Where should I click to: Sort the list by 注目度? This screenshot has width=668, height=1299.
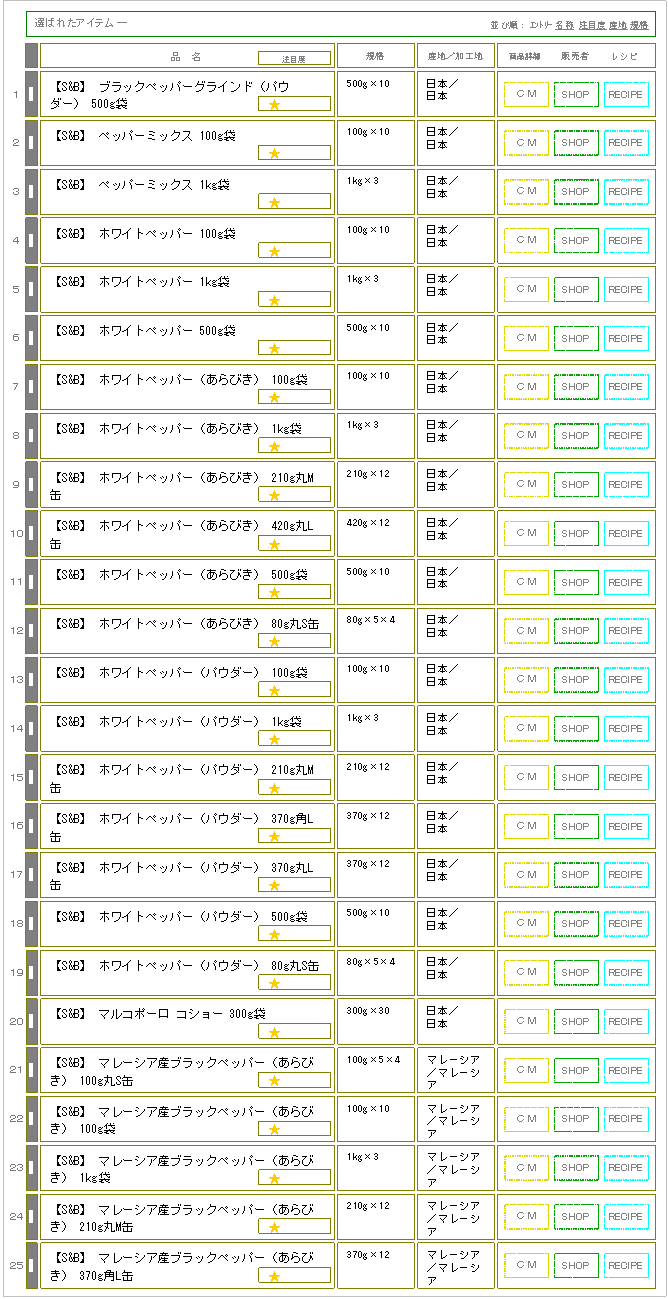[x=590, y=25]
